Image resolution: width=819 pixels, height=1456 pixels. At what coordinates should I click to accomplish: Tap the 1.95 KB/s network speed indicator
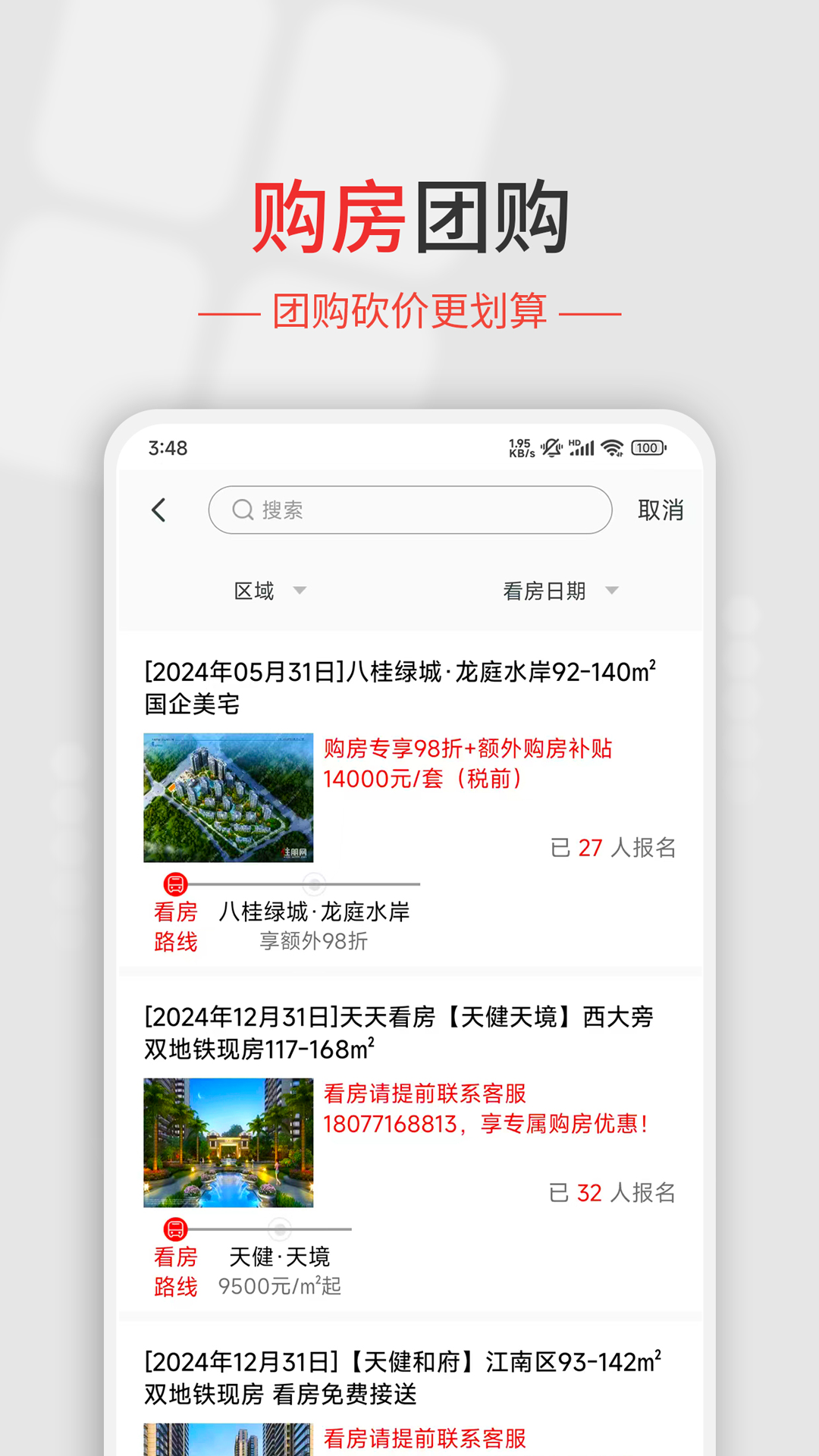point(519,447)
